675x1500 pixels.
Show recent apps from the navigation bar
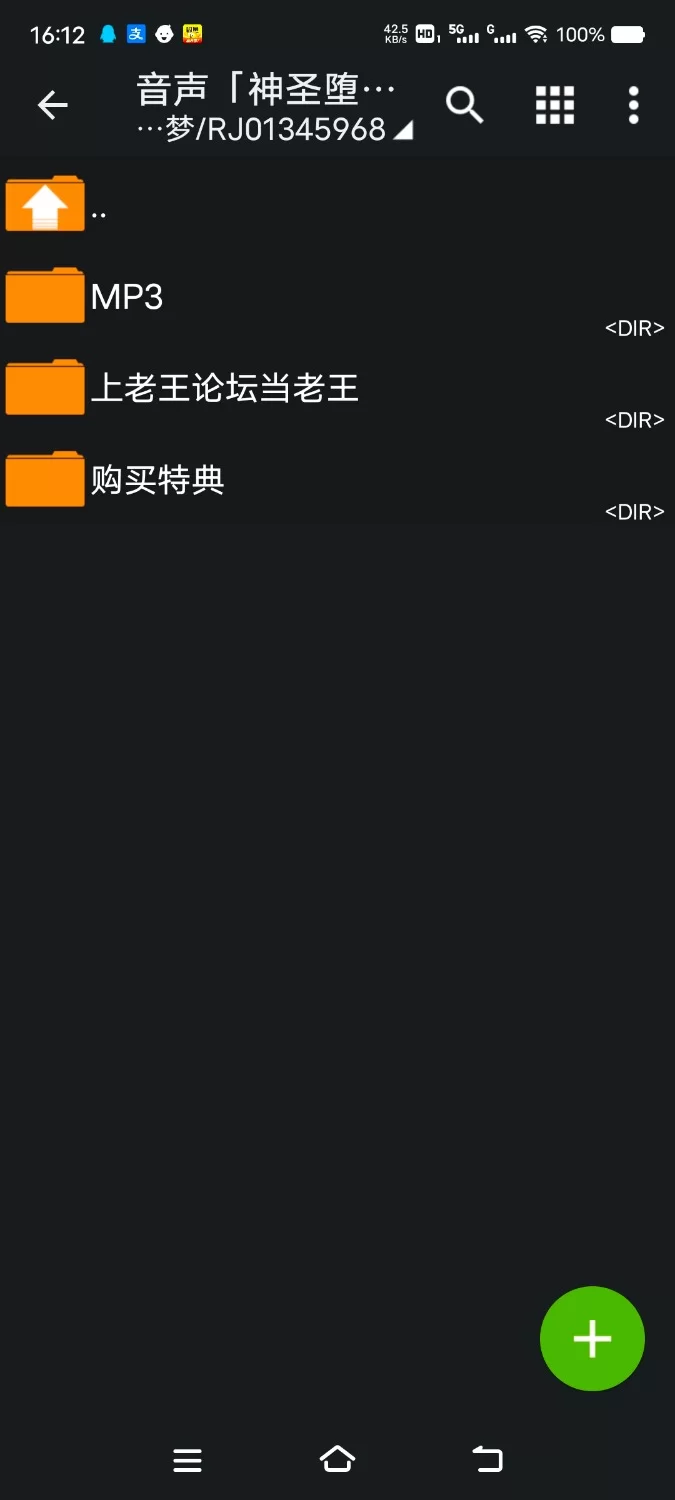(187, 1460)
